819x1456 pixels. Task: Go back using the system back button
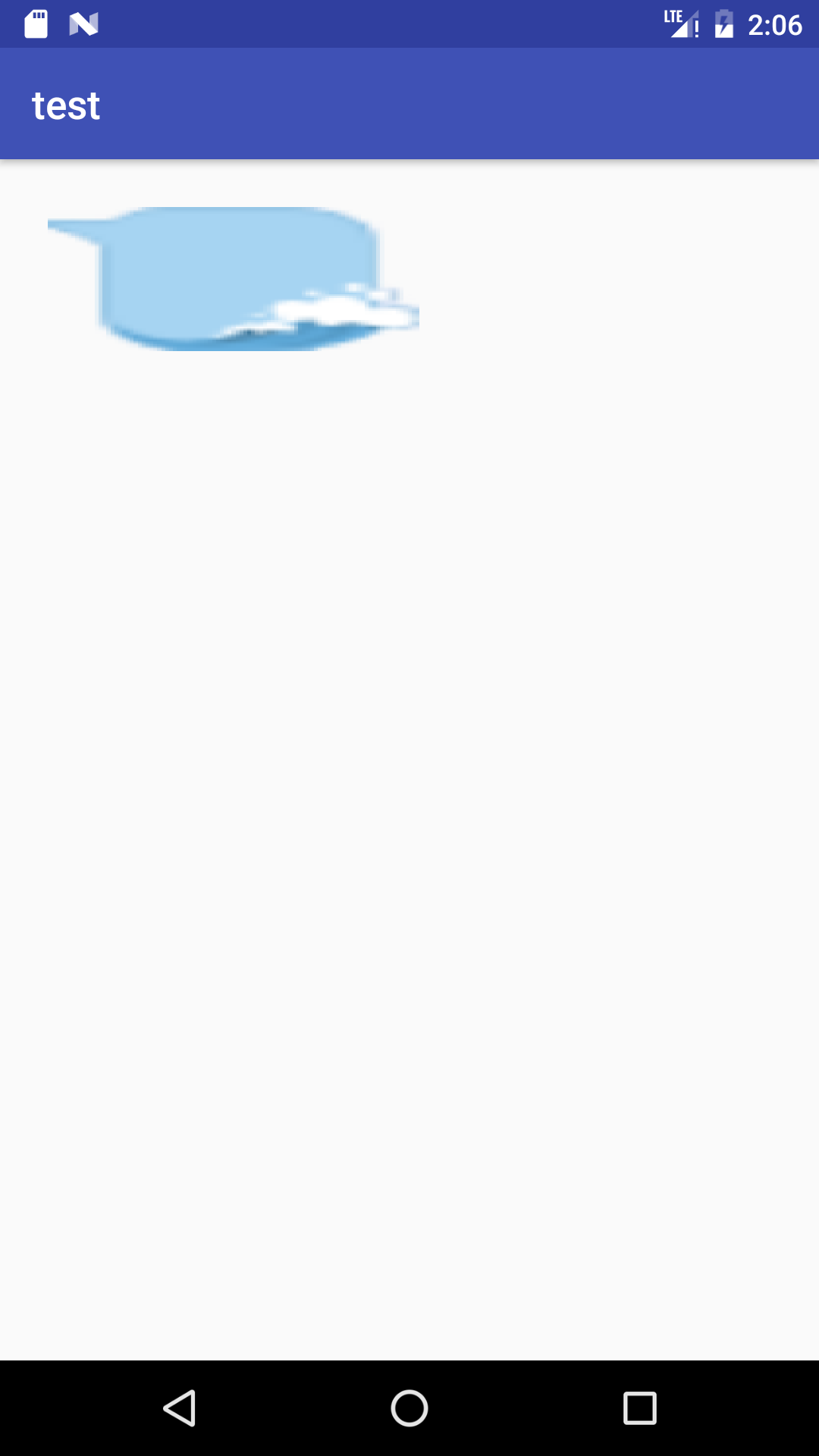(x=180, y=1408)
